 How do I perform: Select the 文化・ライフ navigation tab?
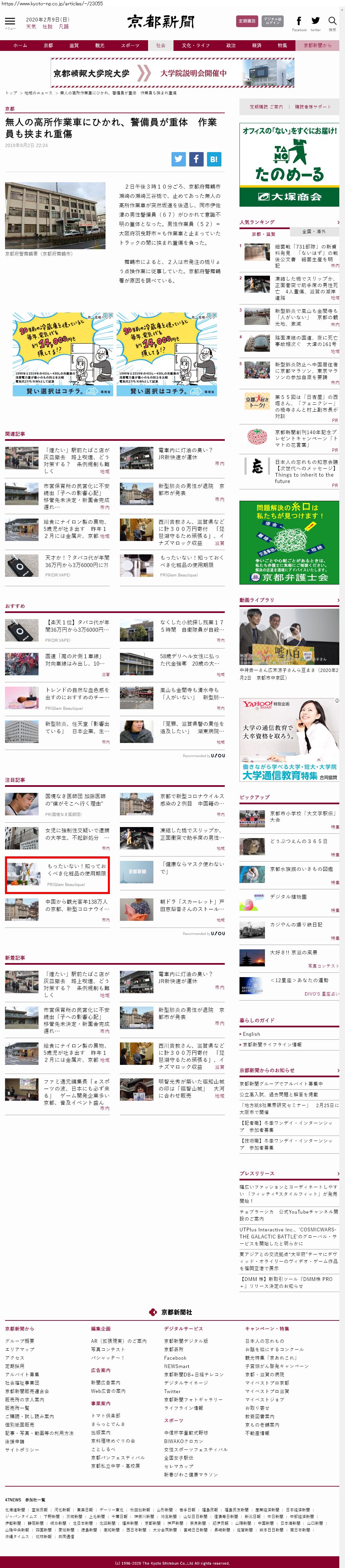click(x=195, y=46)
